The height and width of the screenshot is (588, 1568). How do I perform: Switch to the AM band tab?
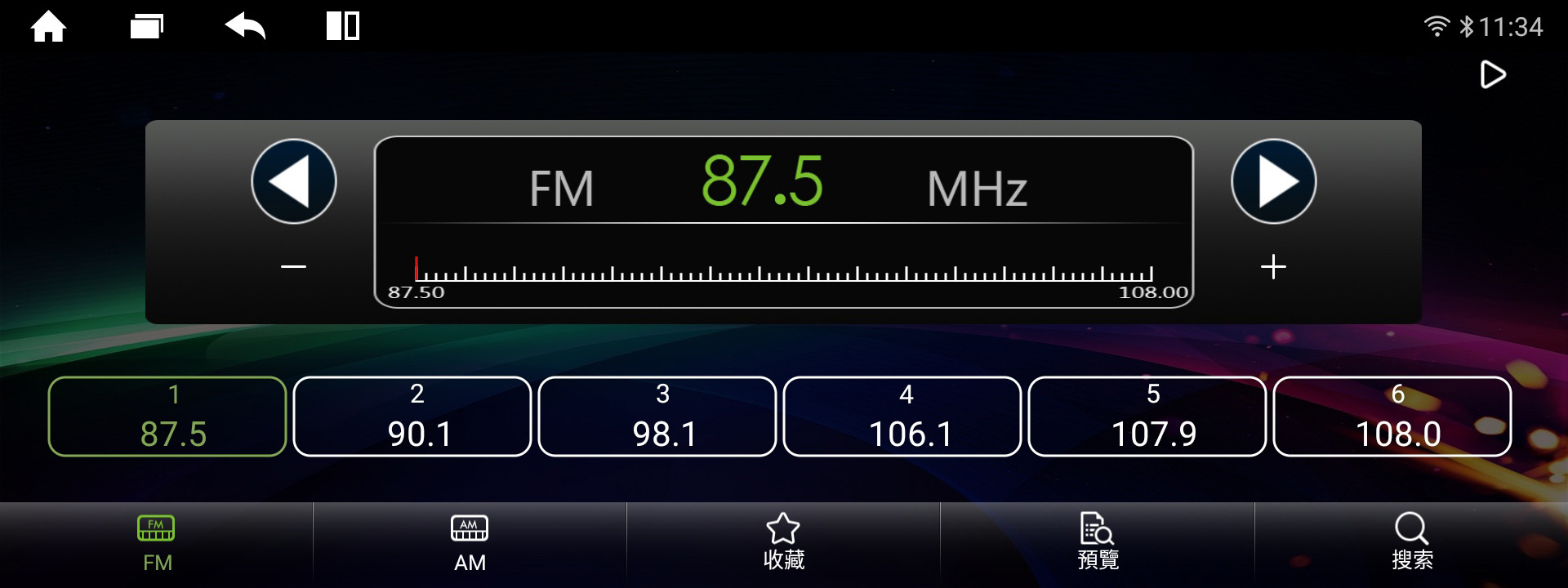(470, 544)
